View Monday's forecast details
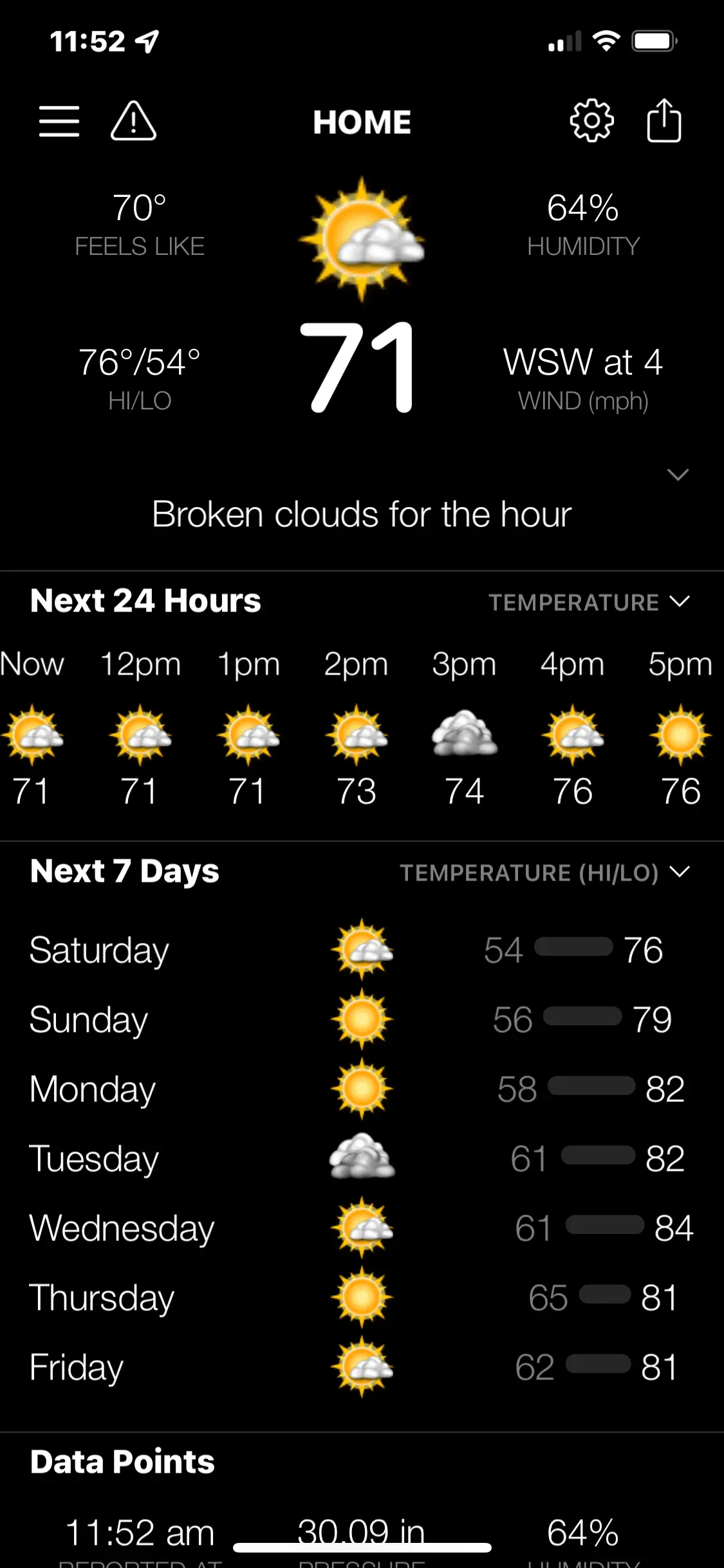Image resolution: width=724 pixels, height=1568 pixels. tap(362, 1089)
